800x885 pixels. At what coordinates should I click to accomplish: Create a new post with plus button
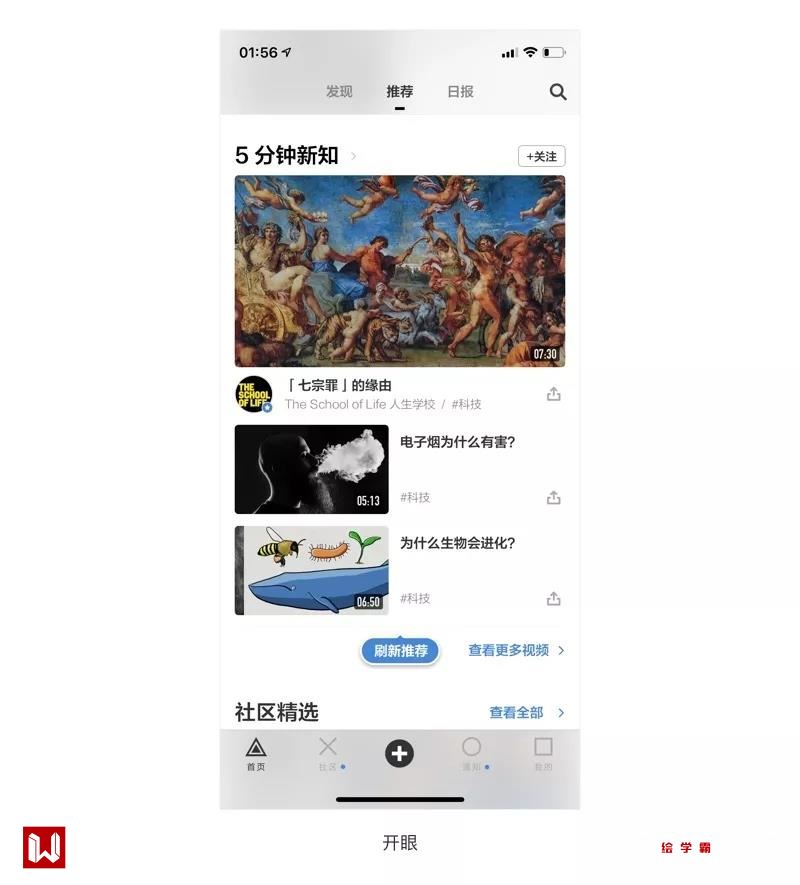click(x=400, y=753)
